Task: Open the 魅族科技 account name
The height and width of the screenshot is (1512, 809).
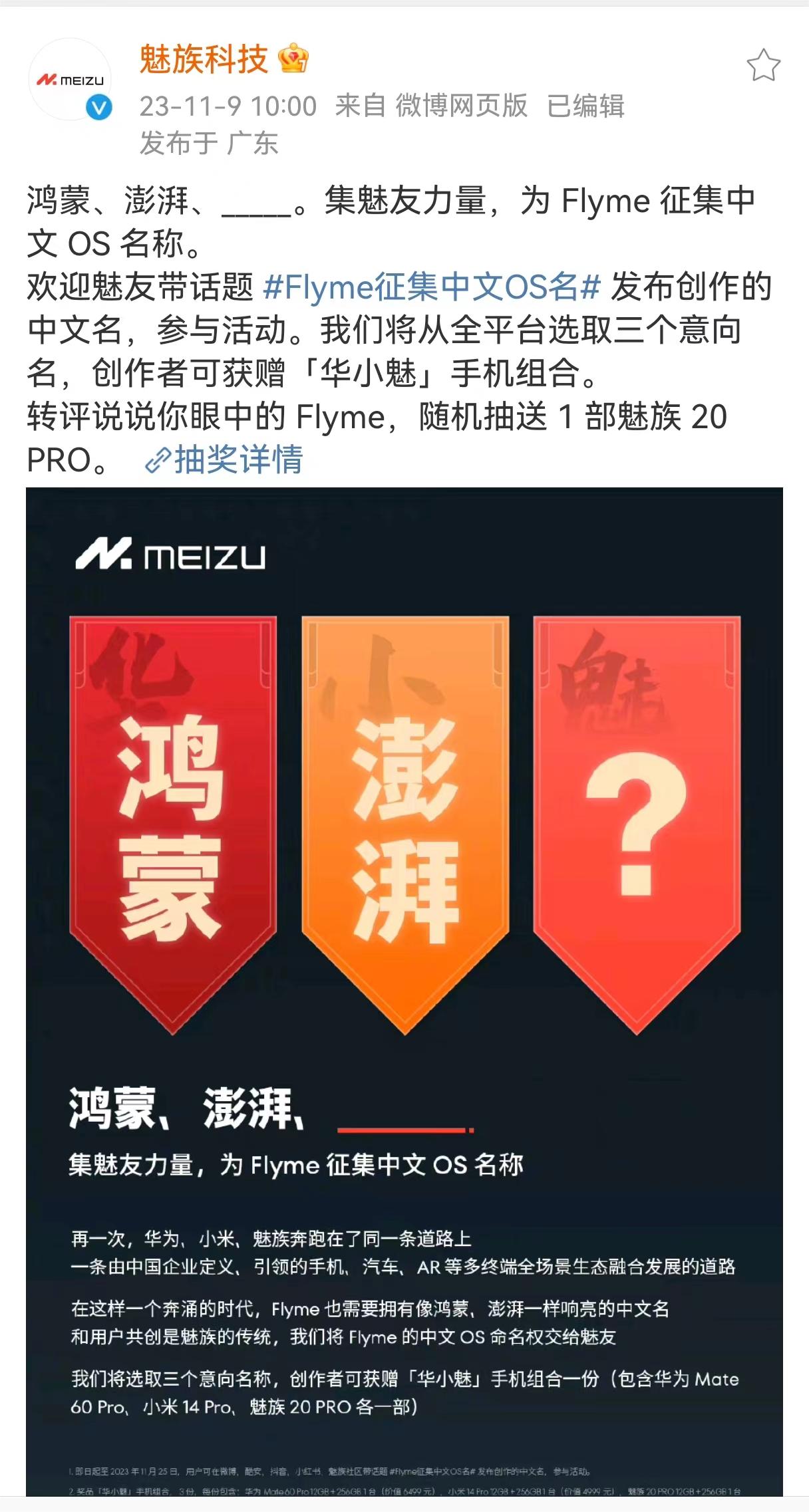Action: (x=204, y=60)
